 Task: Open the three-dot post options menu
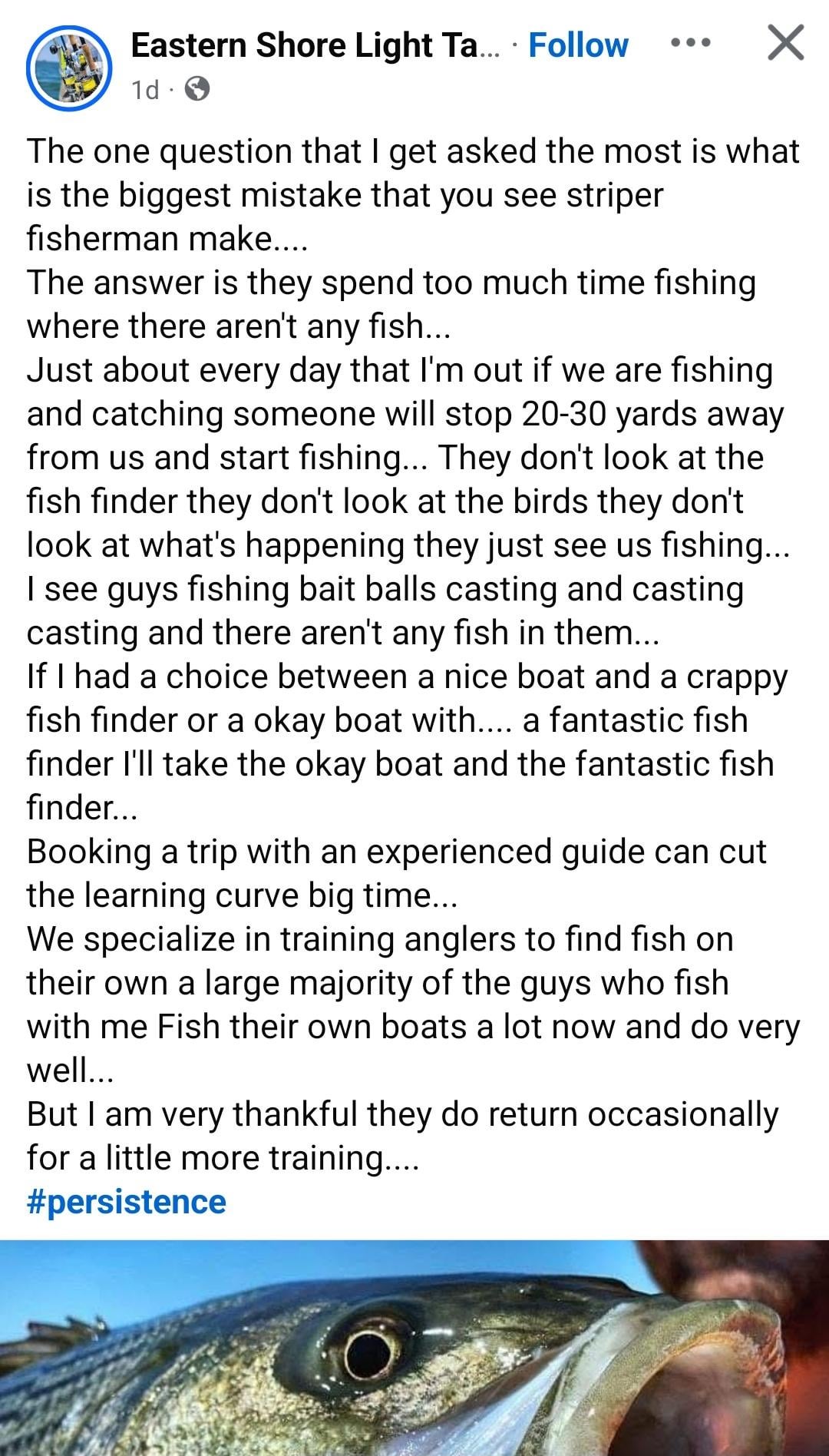point(691,43)
